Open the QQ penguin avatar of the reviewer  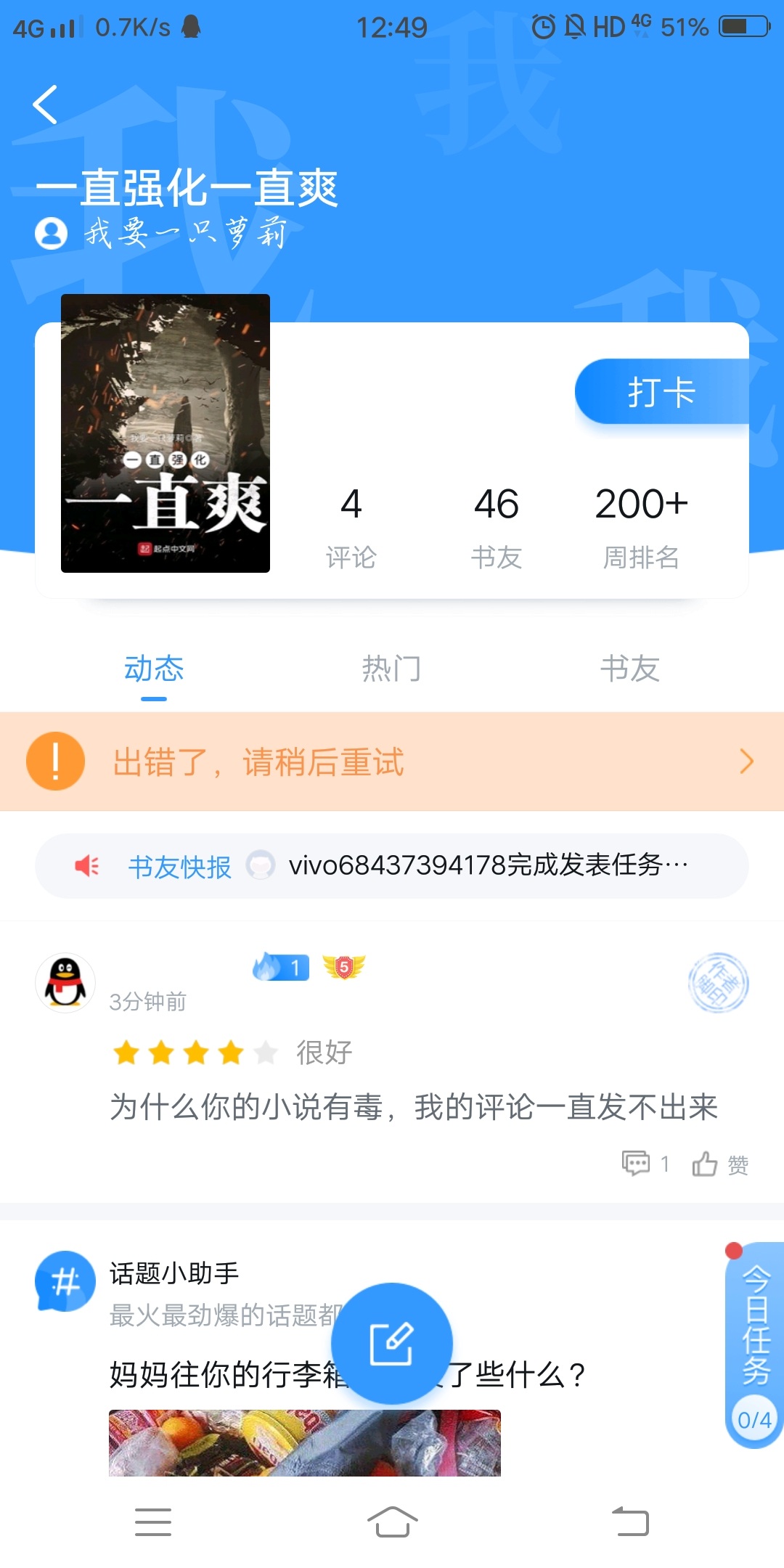click(x=65, y=983)
